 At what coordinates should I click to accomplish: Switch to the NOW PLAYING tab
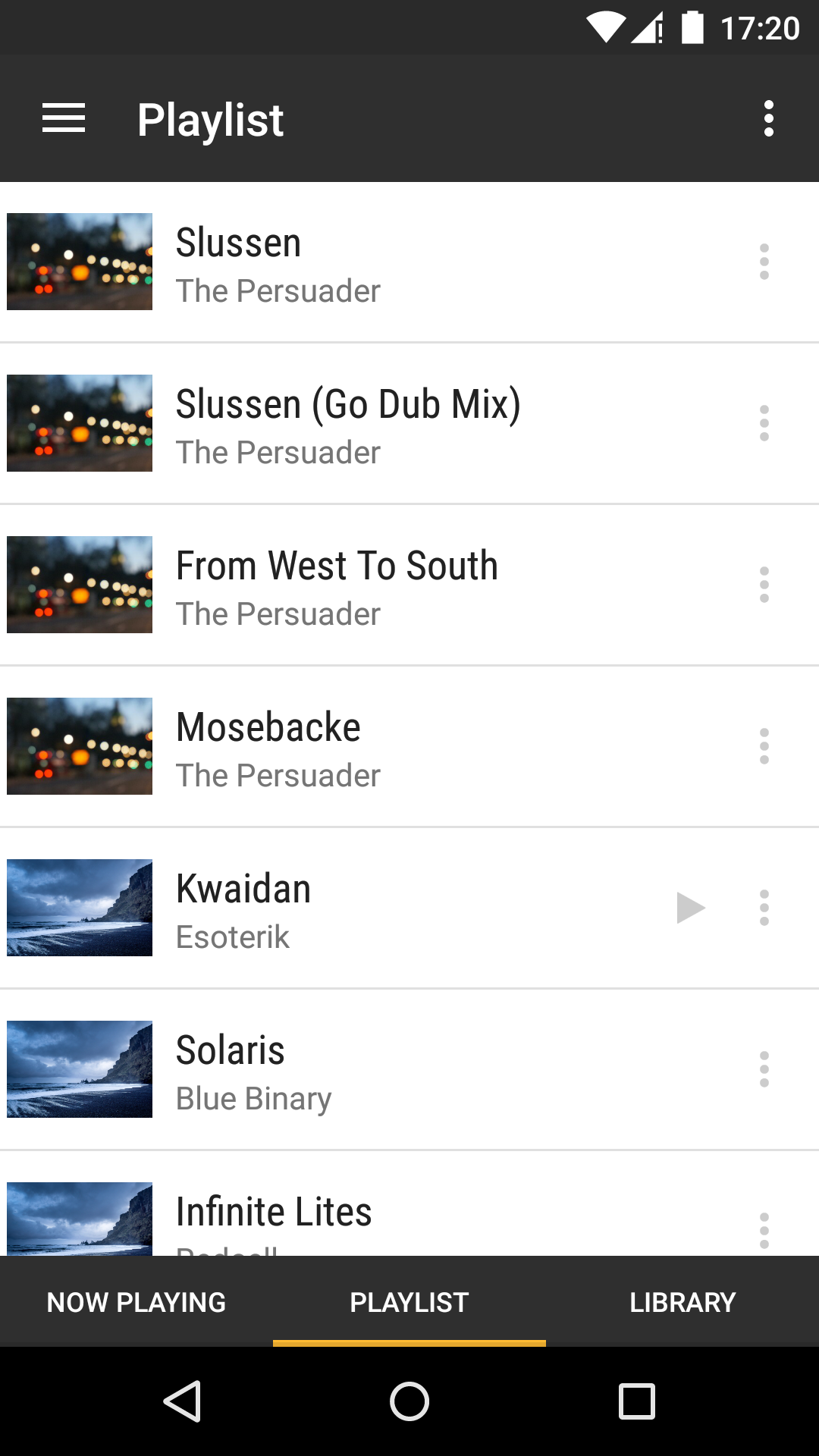tap(136, 1301)
